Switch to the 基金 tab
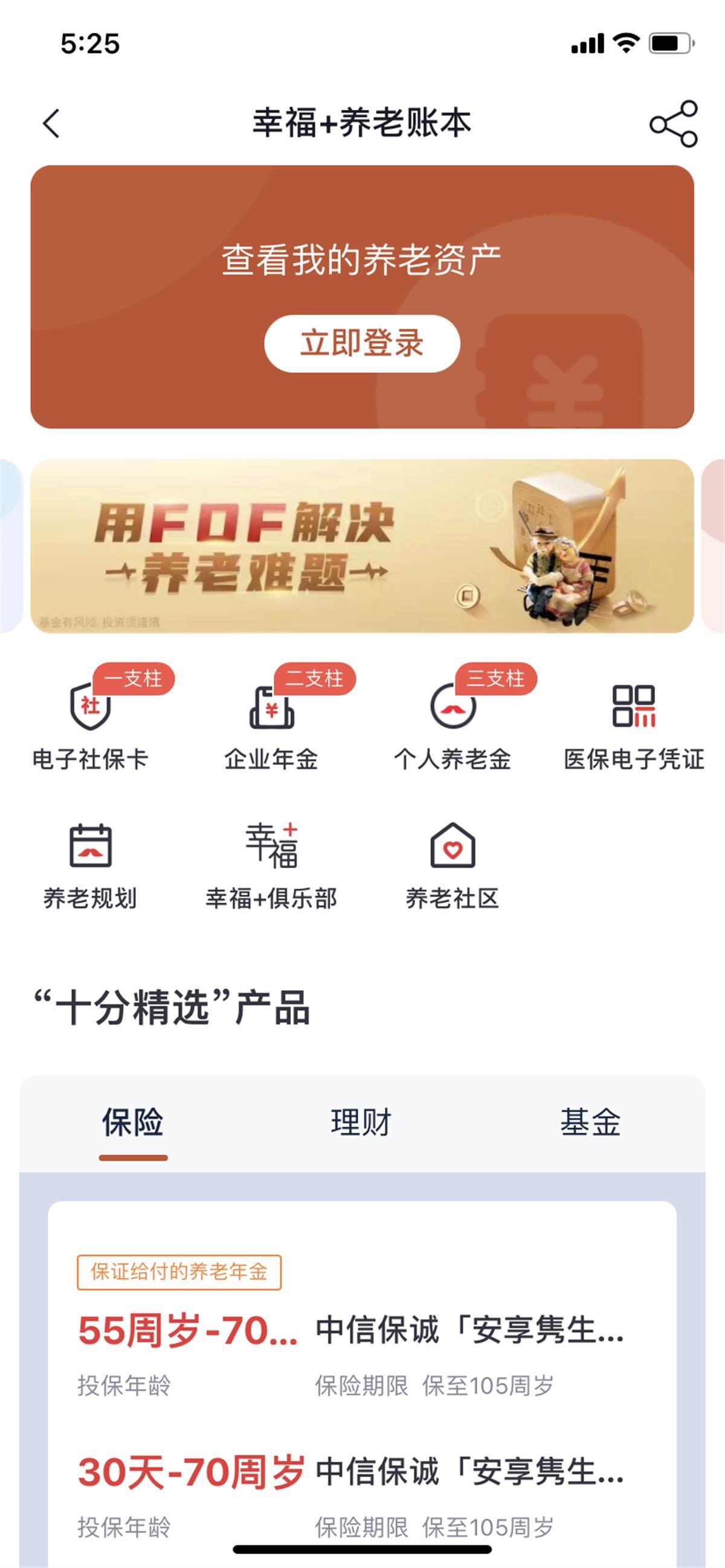Image resolution: width=725 pixels, height=1568 pixels. pos(590,1122)
